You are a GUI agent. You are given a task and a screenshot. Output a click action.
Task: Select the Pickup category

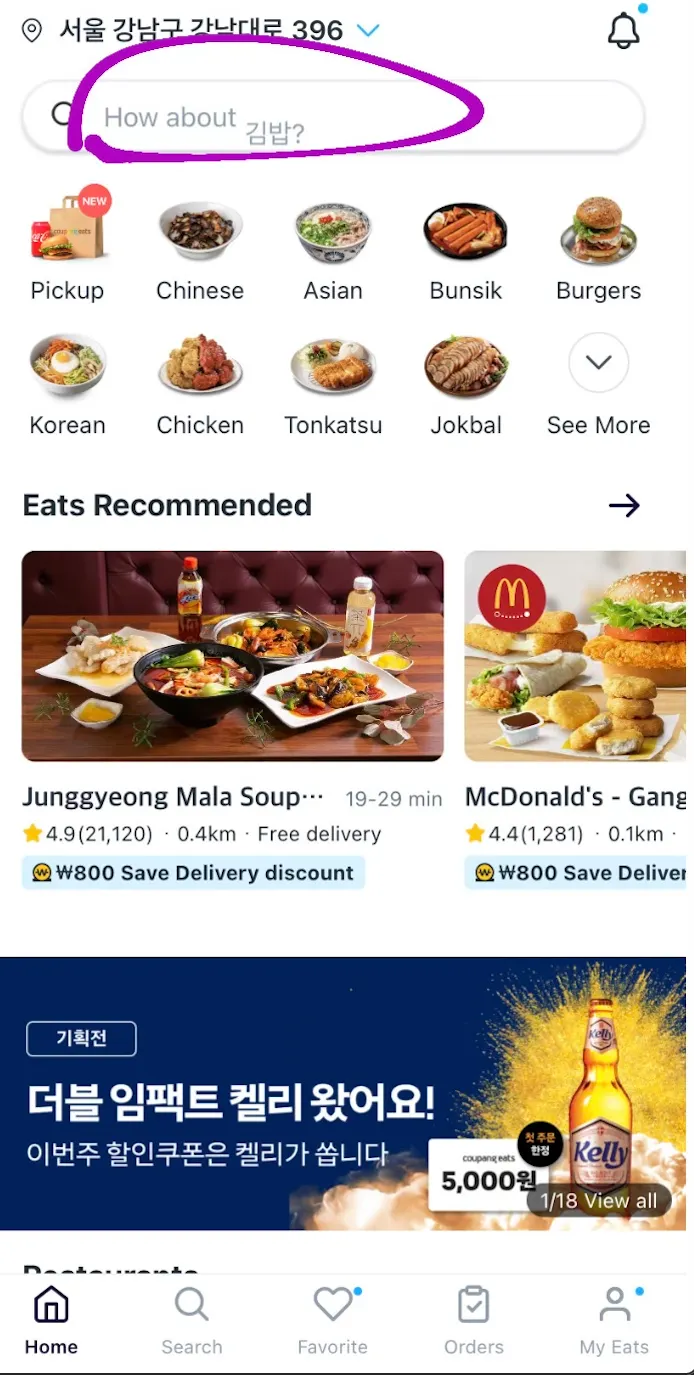coord(67,247)
